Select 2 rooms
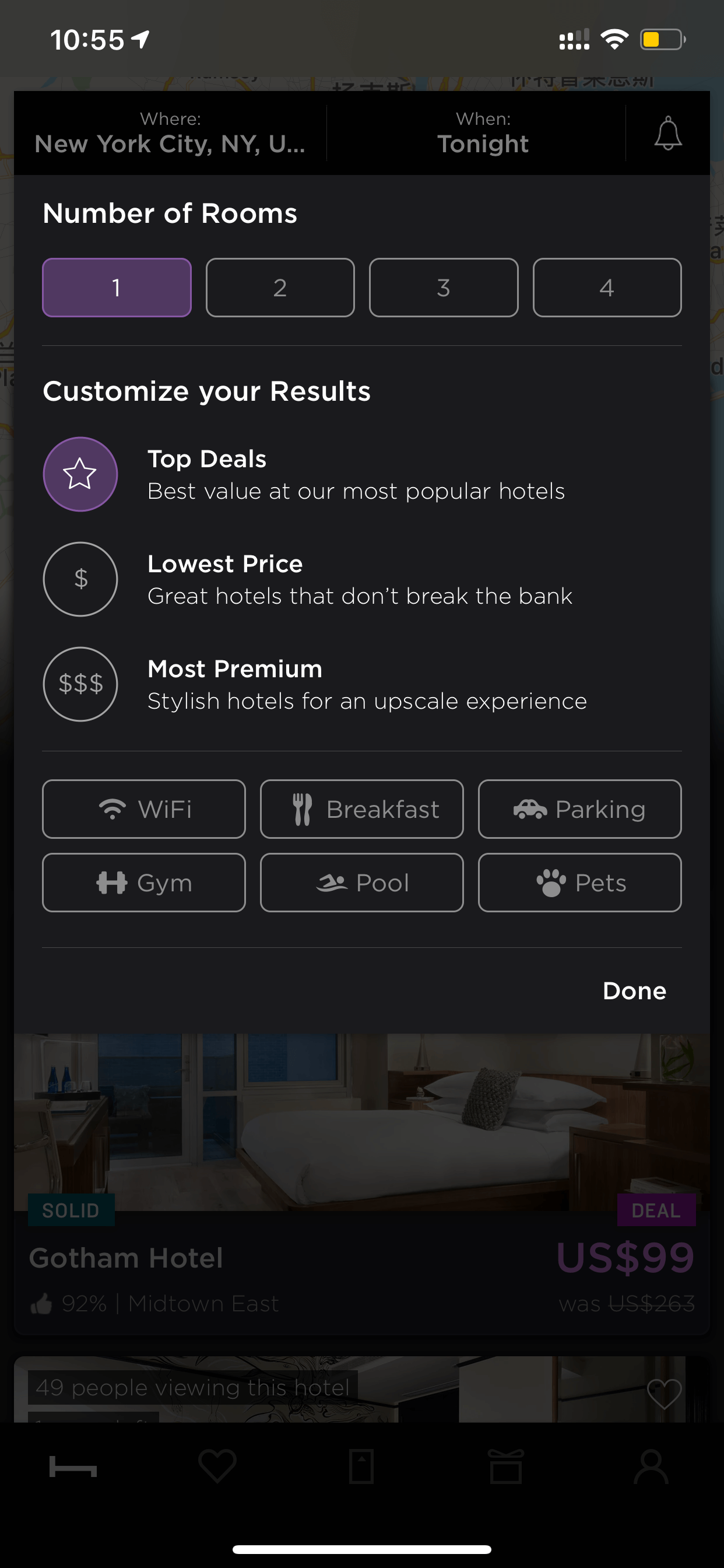The height and width of the screenshot is (1568, 724). coord(280,288)
